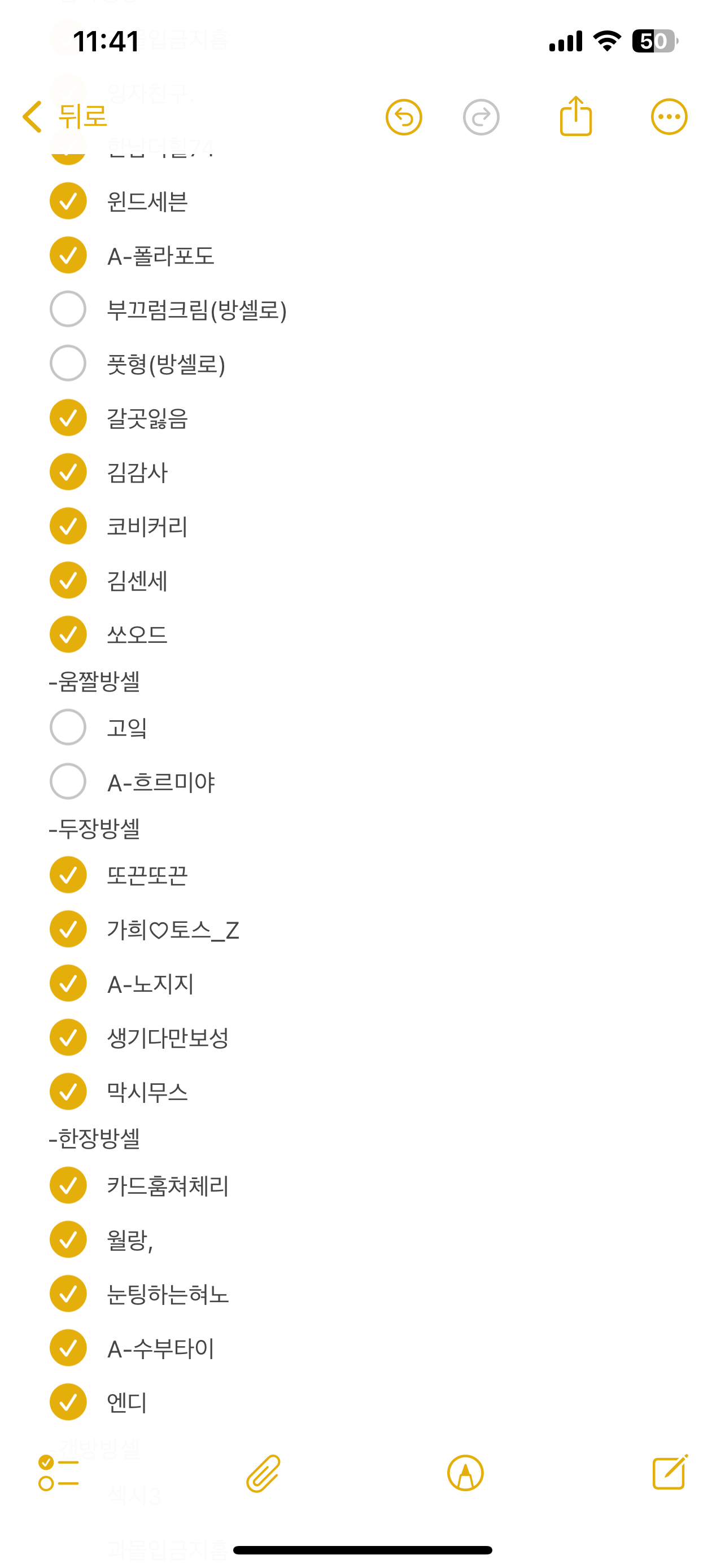Uncheck the 엔디 item
Viewport: 725px width, 1568px height.
click(68, 1403)
